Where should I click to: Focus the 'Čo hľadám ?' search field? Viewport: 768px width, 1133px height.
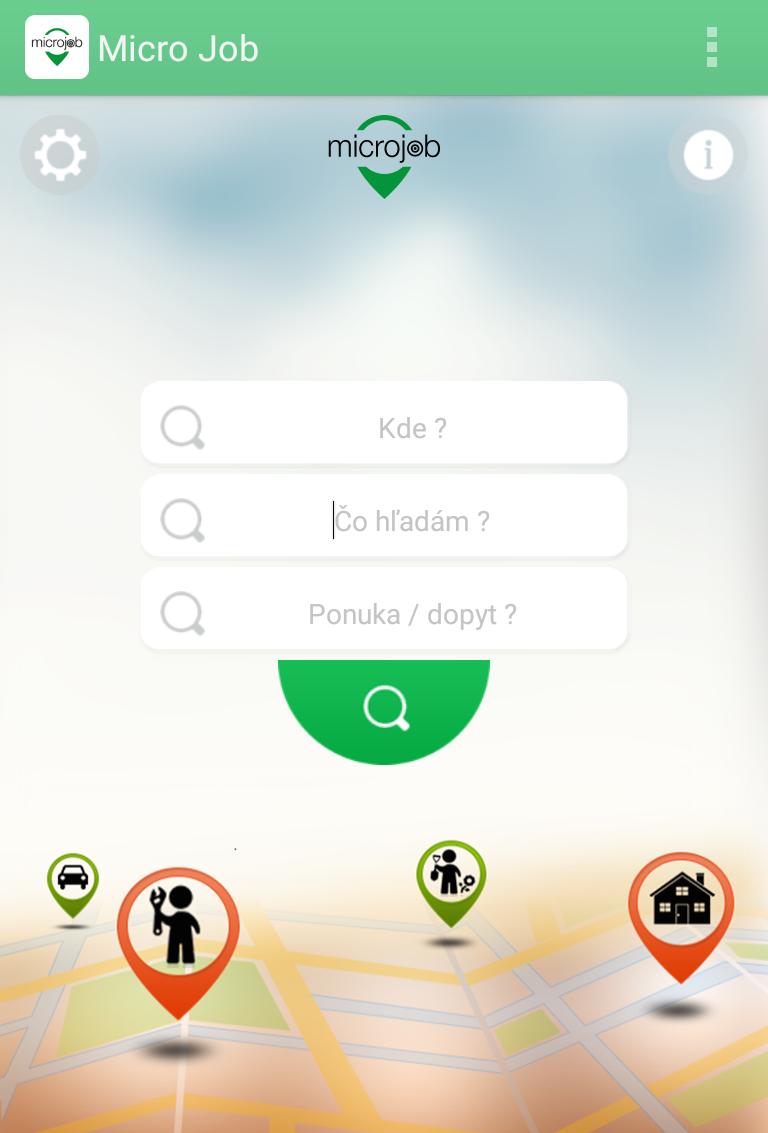(384, 521)
